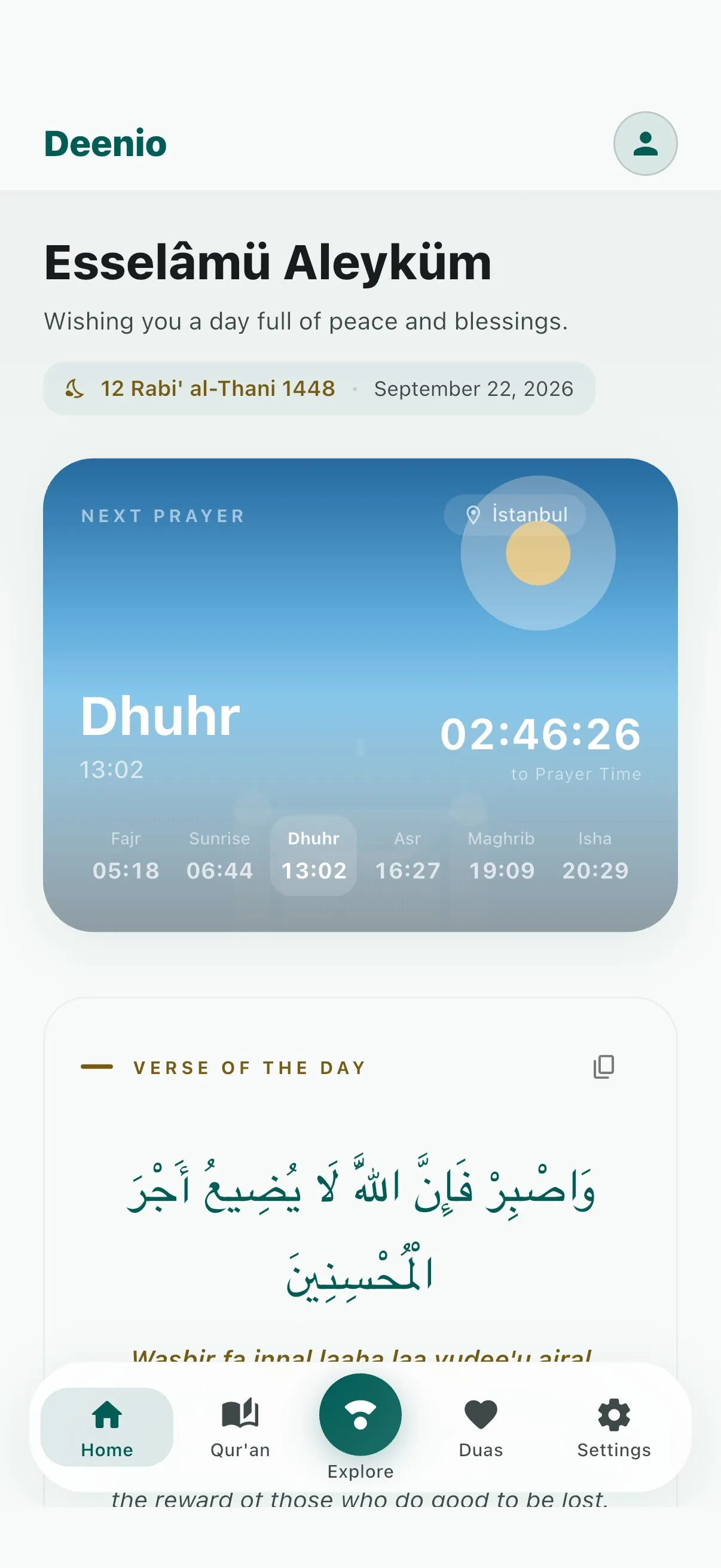This screenshot has width=721, height=1568.
Task: Switch to the Qur'an tab
Action: coord(240,1427)
